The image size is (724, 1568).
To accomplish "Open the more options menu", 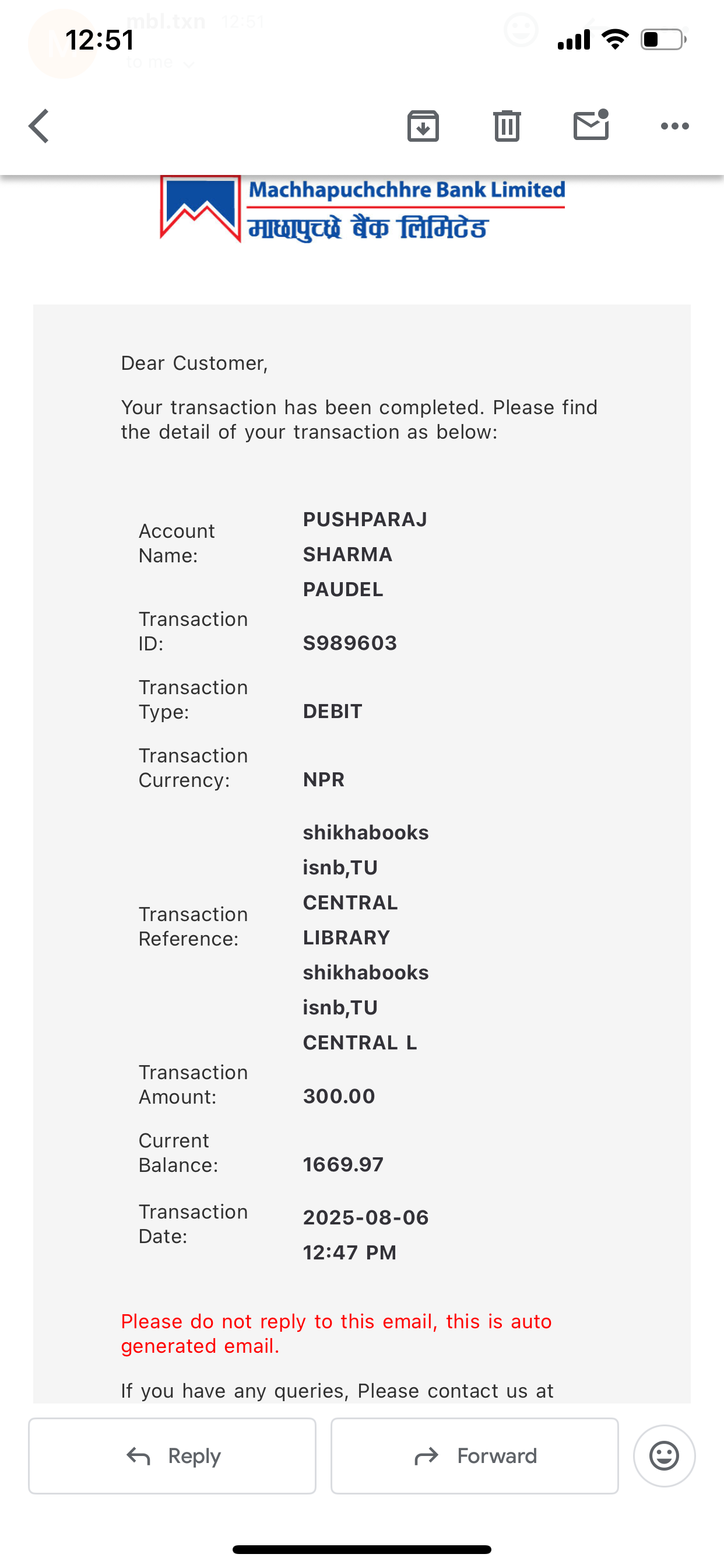I will click(x=674, y=126).
